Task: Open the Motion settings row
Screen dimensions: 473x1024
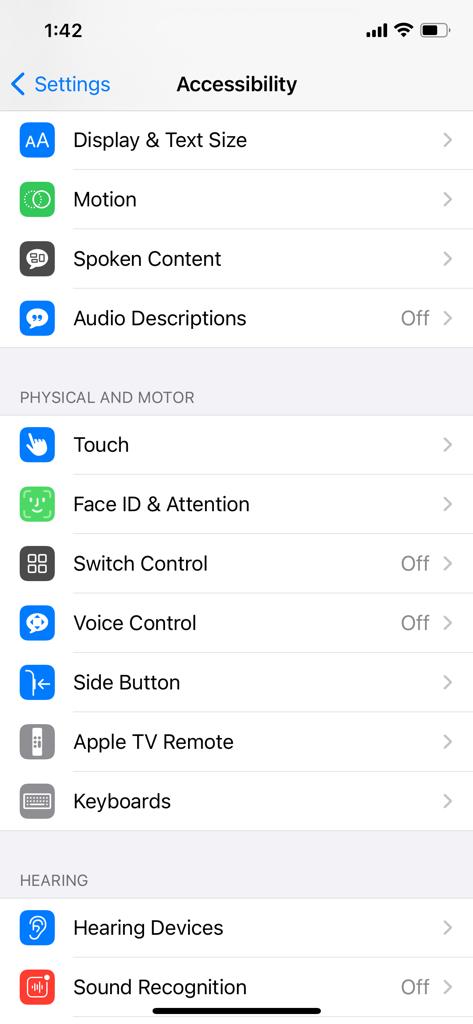Action: pos(236,200)
